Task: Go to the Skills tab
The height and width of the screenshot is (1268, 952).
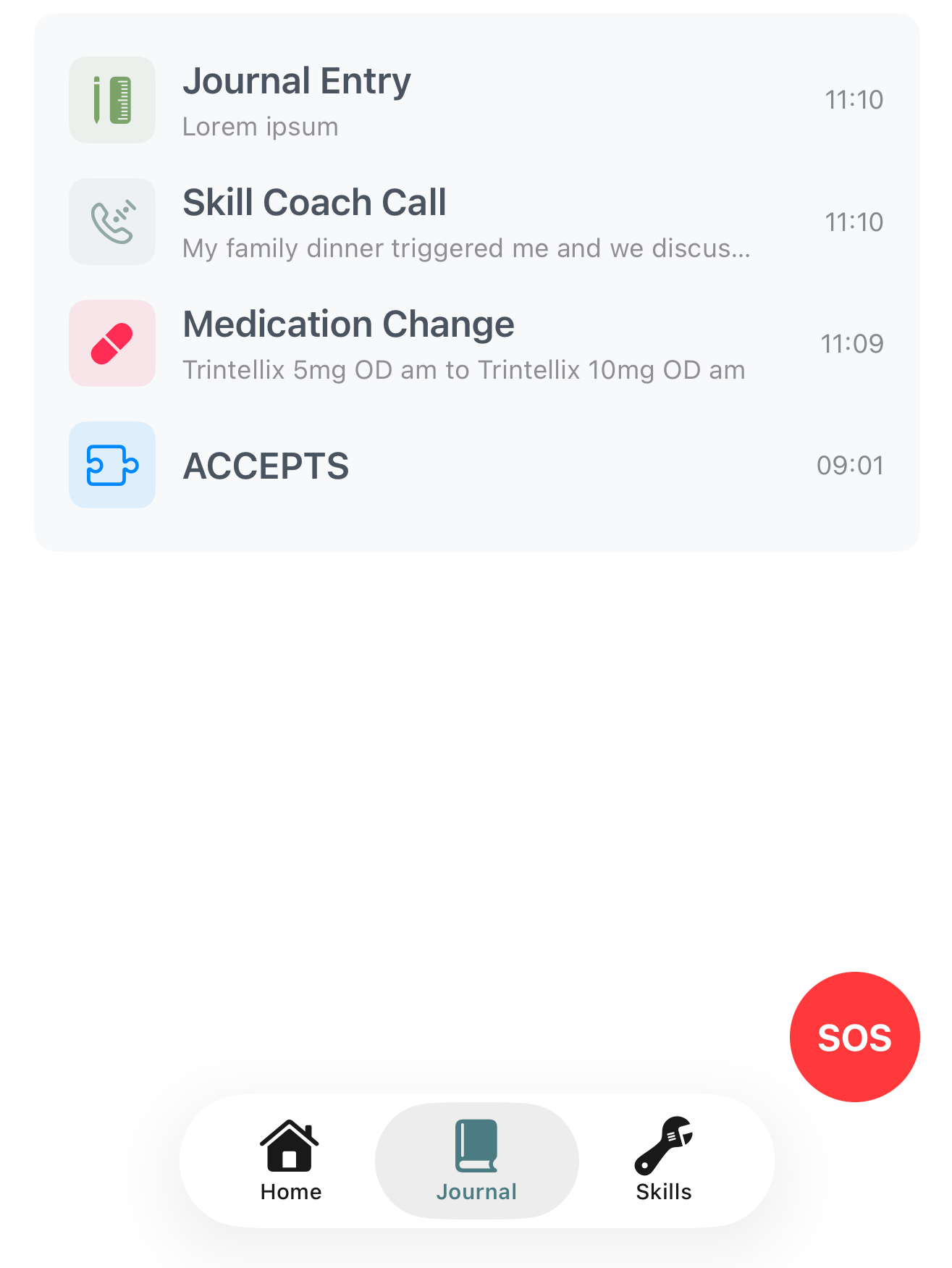Action: pyautogui.click(x=663, y=1160)
